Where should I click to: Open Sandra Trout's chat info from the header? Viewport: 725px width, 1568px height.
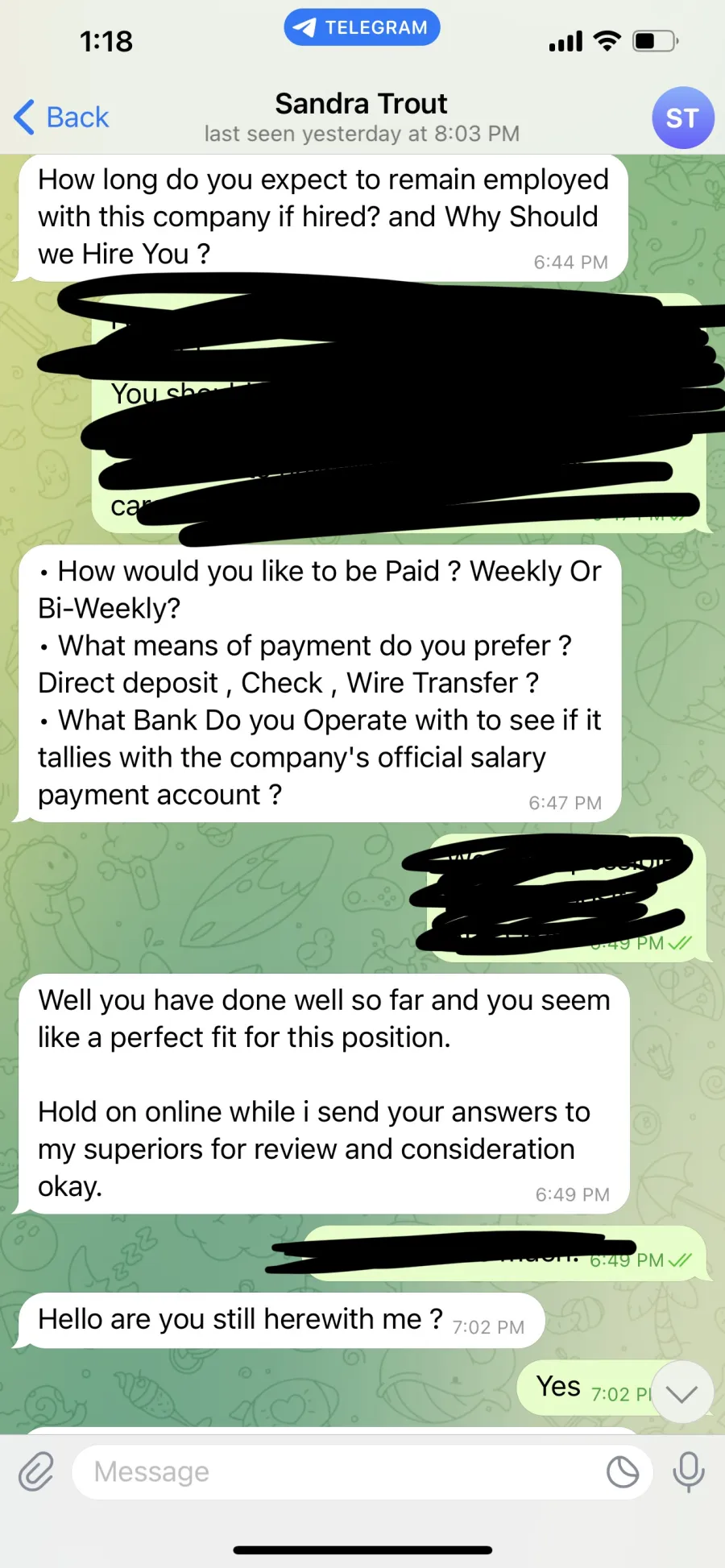[x=362, y=118]
